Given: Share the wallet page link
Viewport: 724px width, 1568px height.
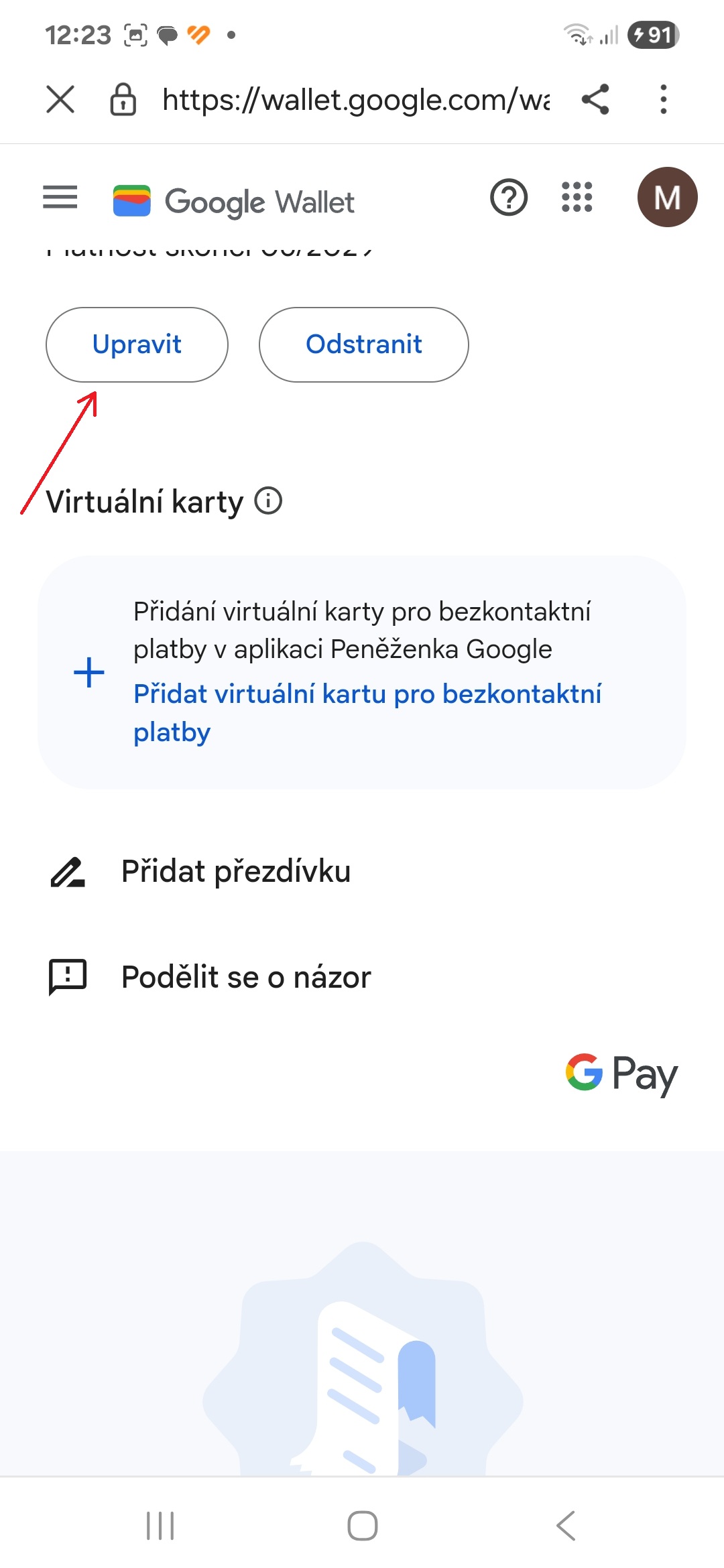Looking at the screenshot, I should click(x=595, y=100).
